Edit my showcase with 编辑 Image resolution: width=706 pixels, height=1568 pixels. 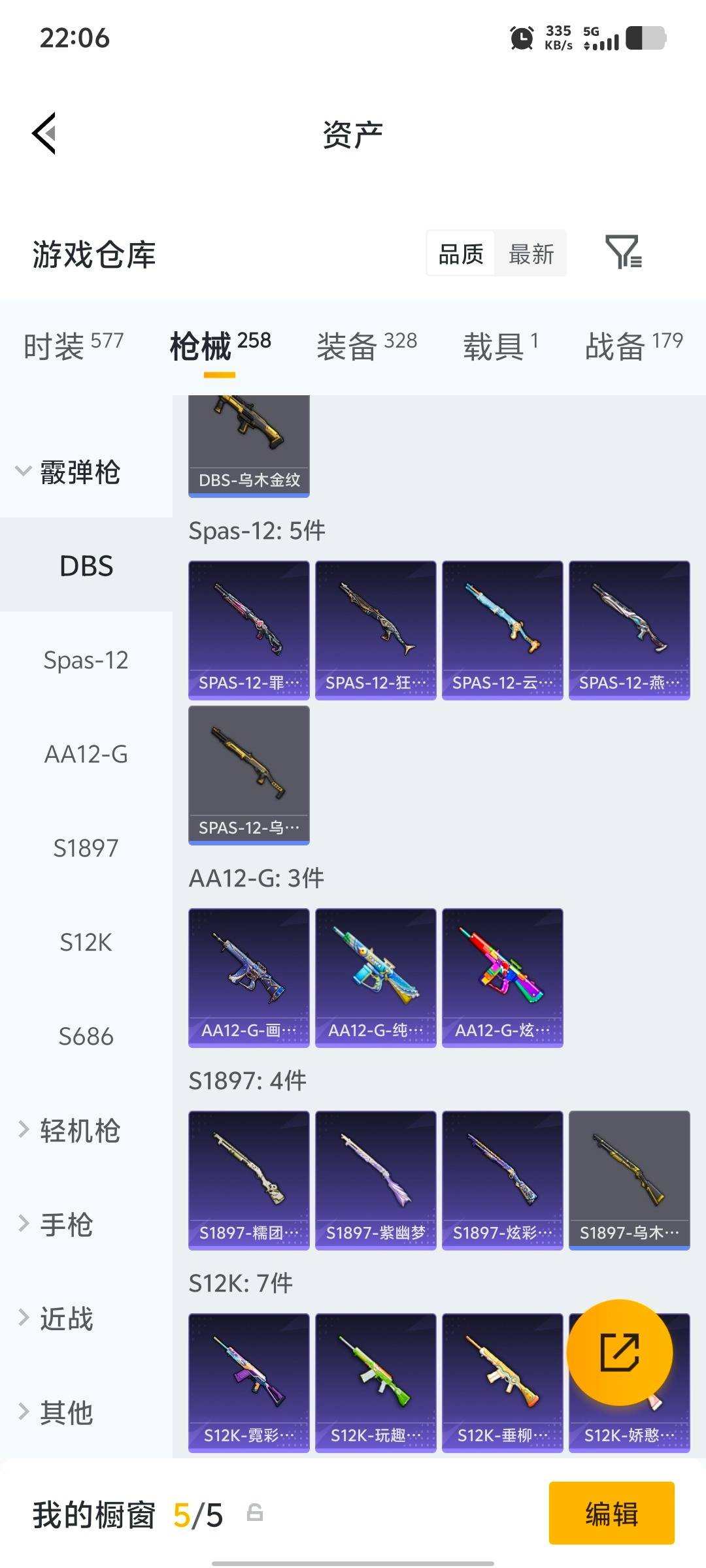pos(611,1513)
